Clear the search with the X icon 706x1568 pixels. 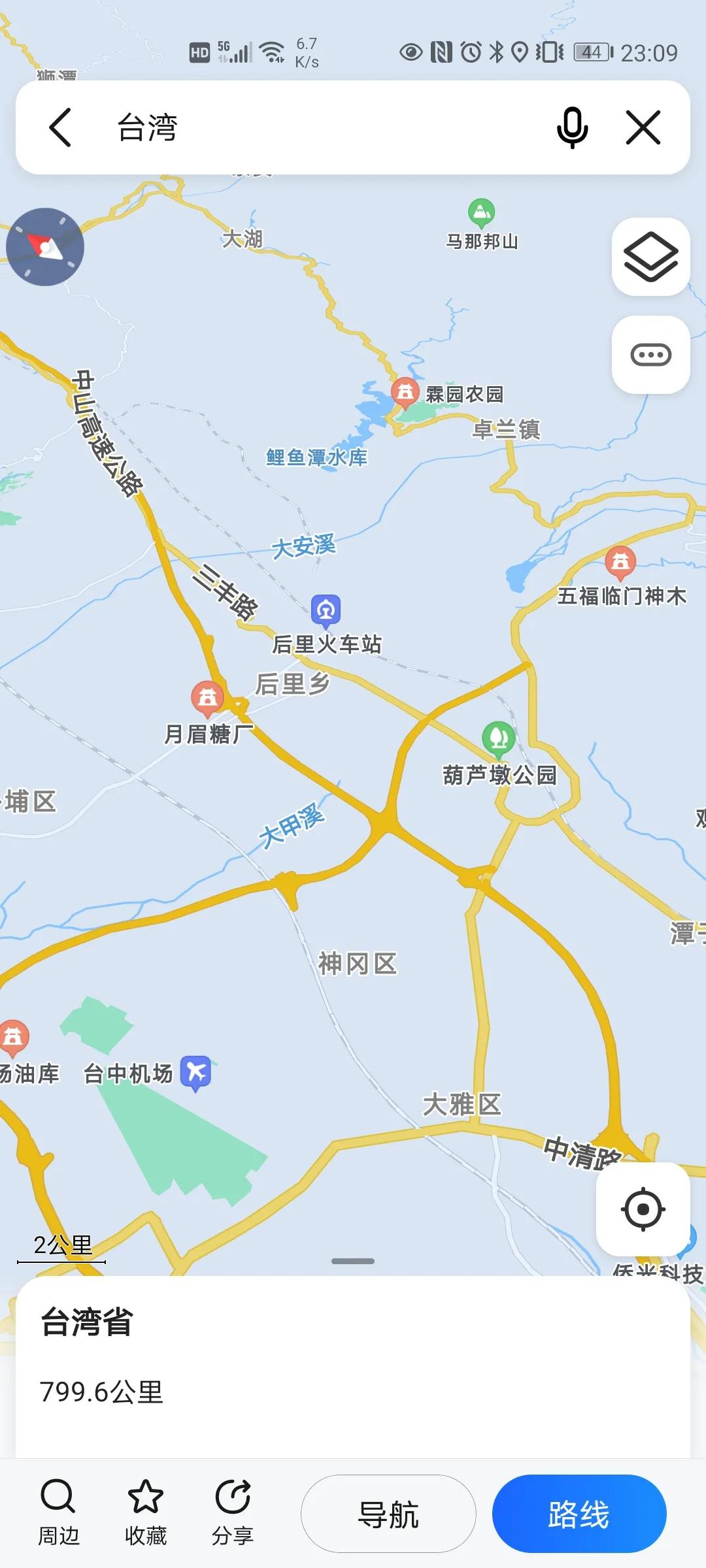pos(643,127)
